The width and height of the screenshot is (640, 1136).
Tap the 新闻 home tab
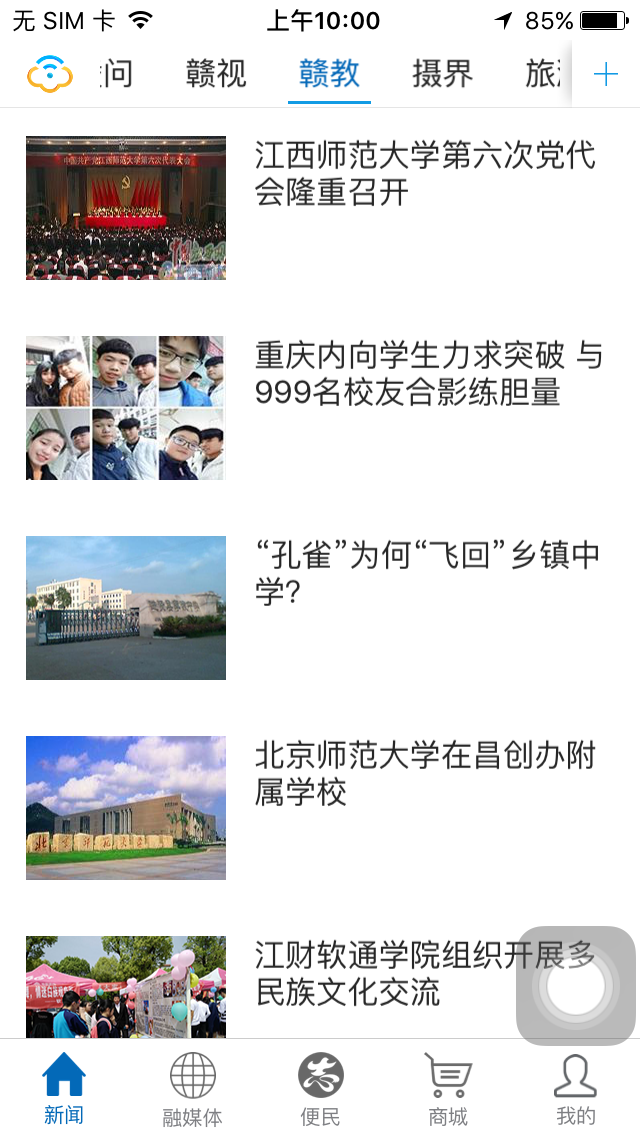pos(64,1090)
